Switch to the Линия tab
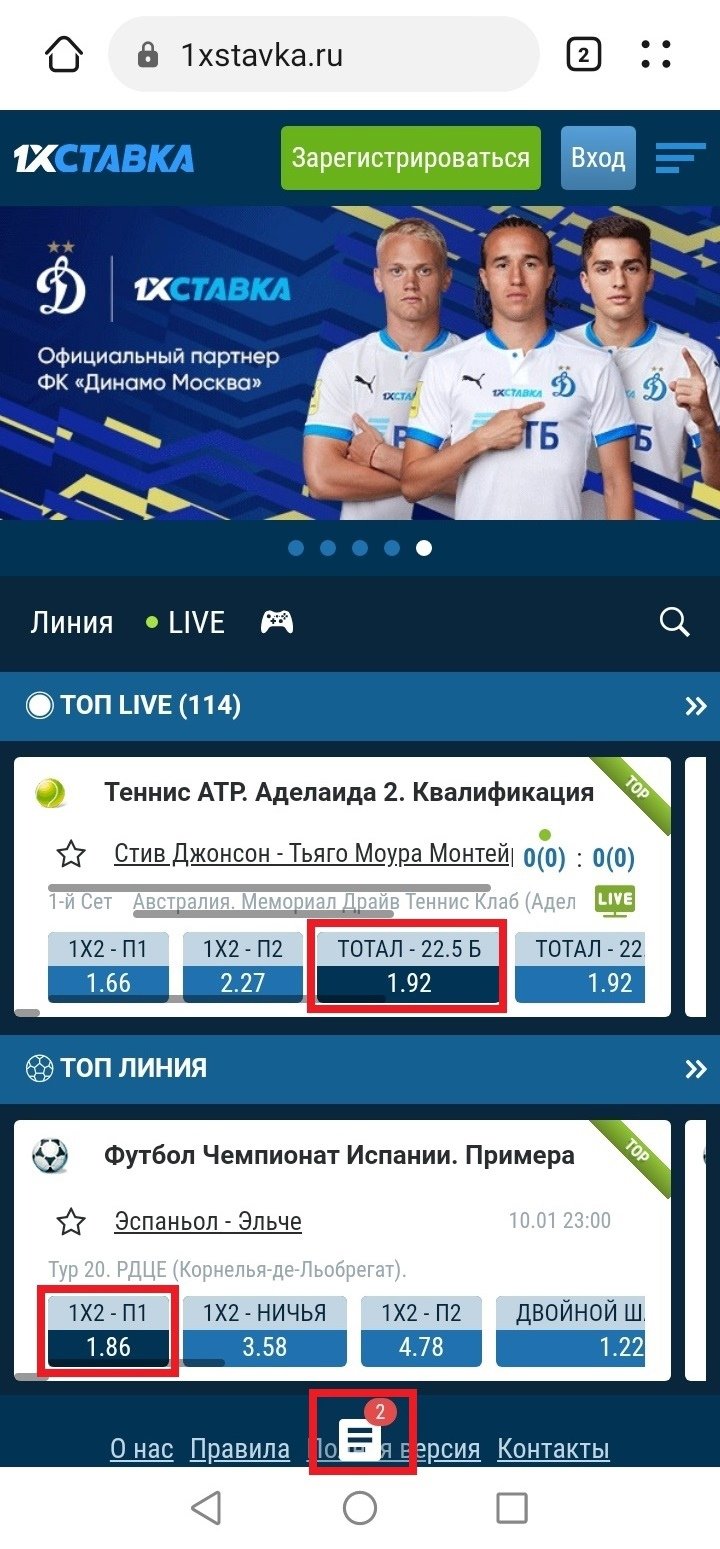Image resolution: width=720 pixels, height=1549 pixels. pyautogui.click(x=71, y=623)
